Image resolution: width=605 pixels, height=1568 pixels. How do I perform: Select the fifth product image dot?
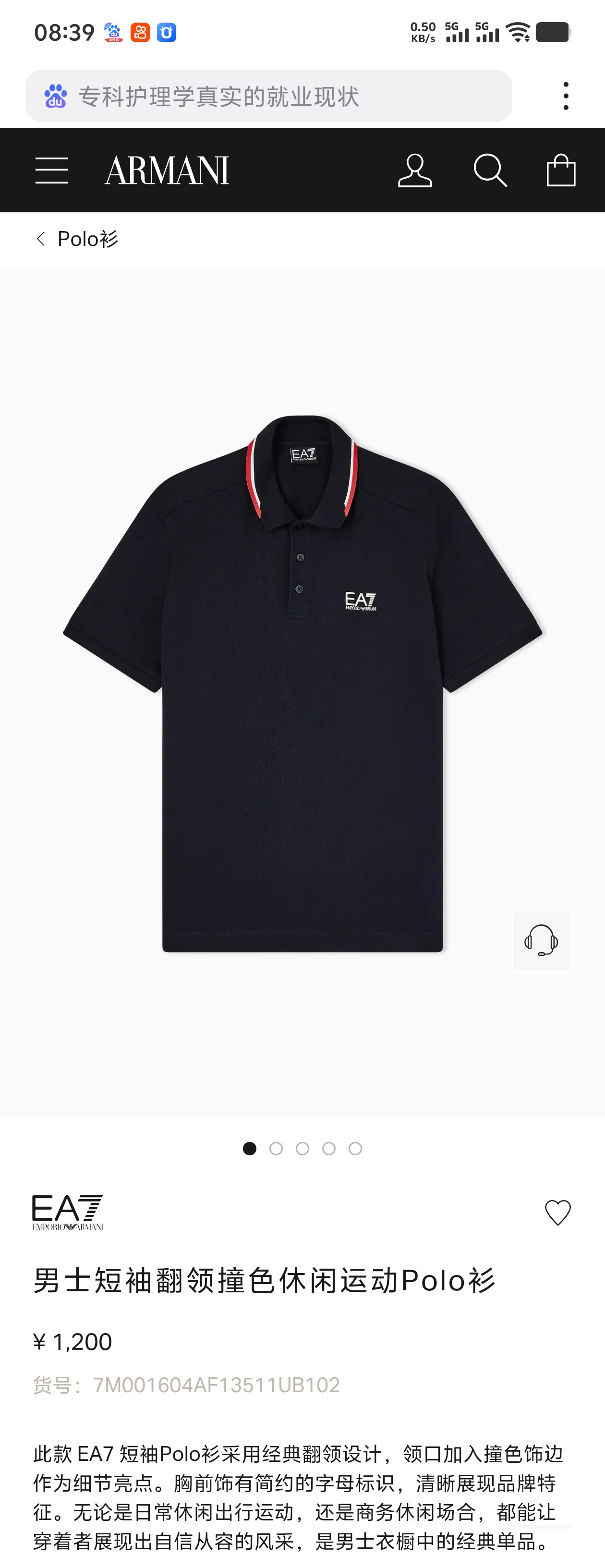pos(355,1149)
